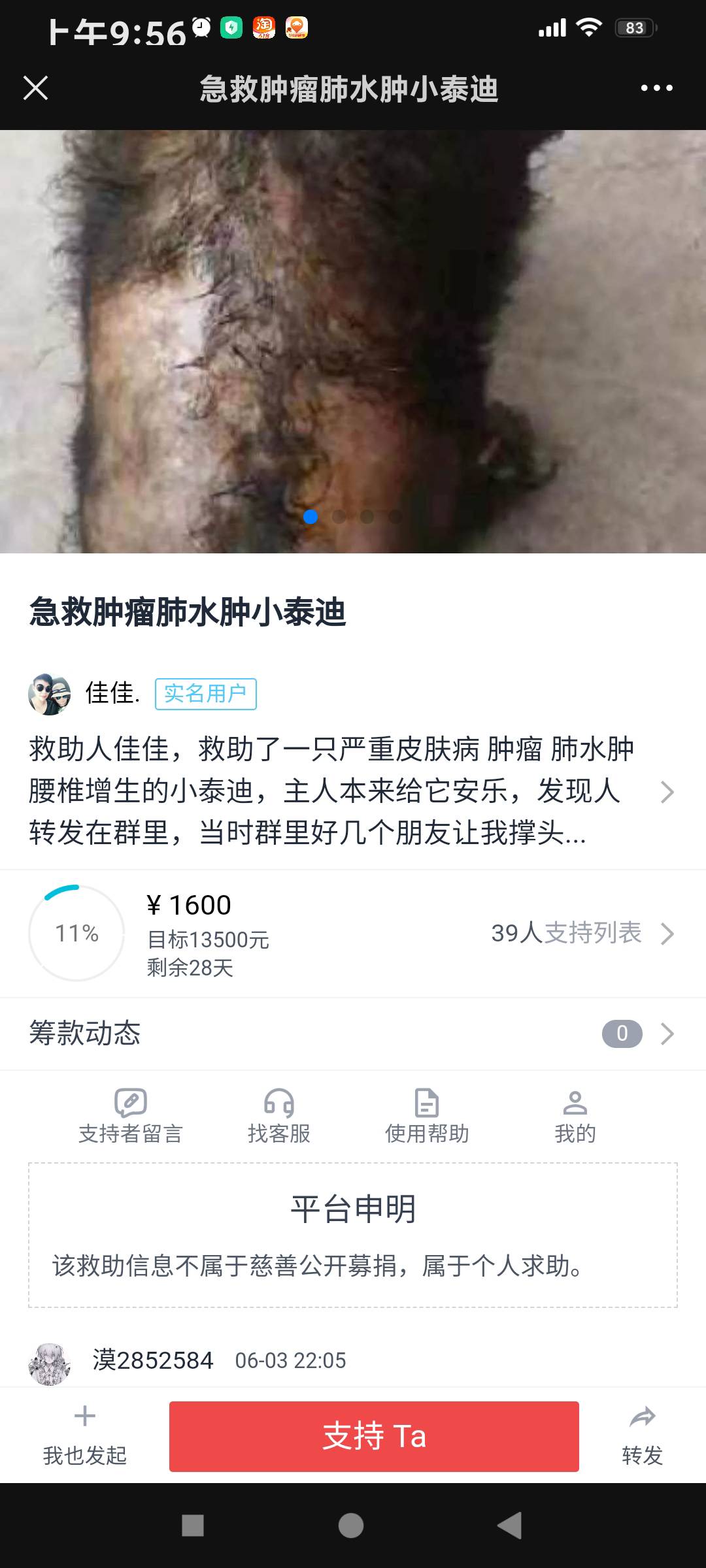Open the main photo of the dog
The width and height of the screenshot is (706, 1568).
coord(353,341)
